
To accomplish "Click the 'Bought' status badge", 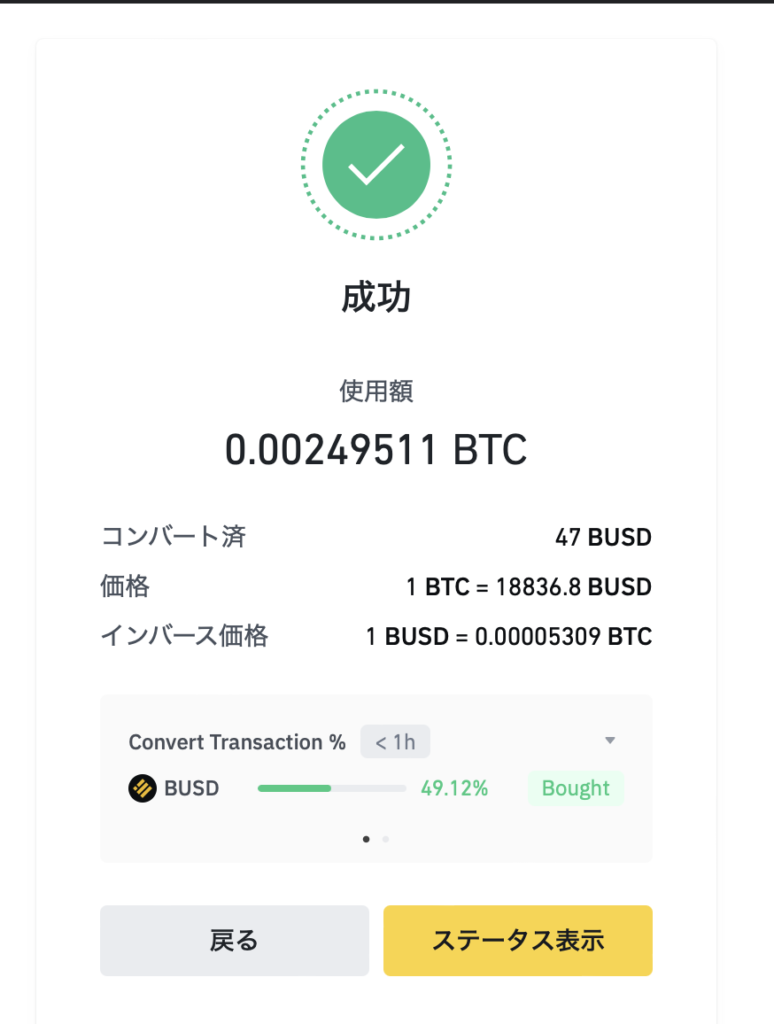I will click(x=575, y=788).
